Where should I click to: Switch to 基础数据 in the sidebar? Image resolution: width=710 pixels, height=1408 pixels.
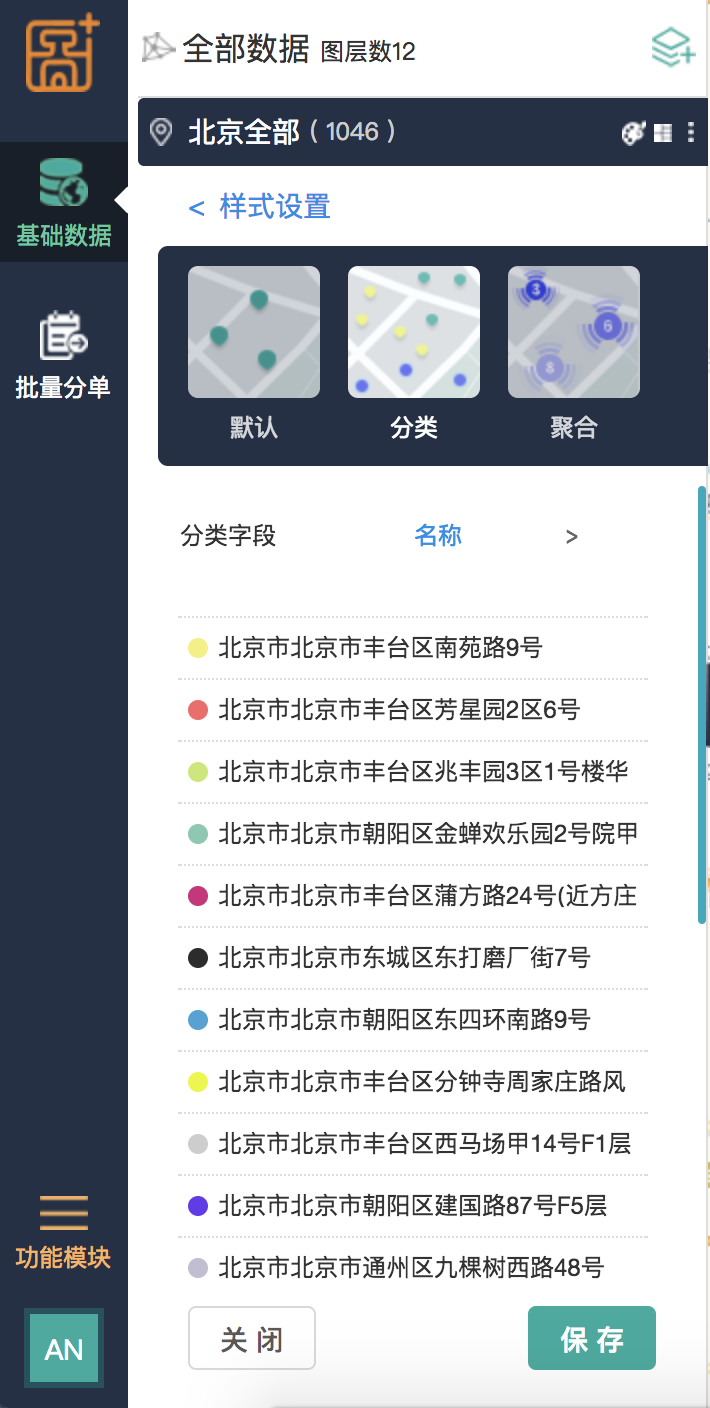64,203
